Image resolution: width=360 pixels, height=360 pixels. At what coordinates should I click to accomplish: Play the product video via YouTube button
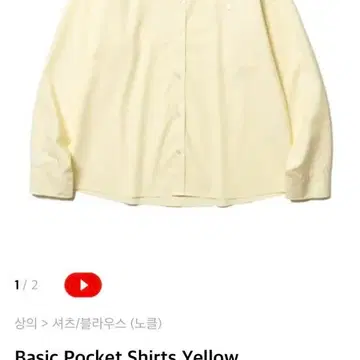[83, 285]
